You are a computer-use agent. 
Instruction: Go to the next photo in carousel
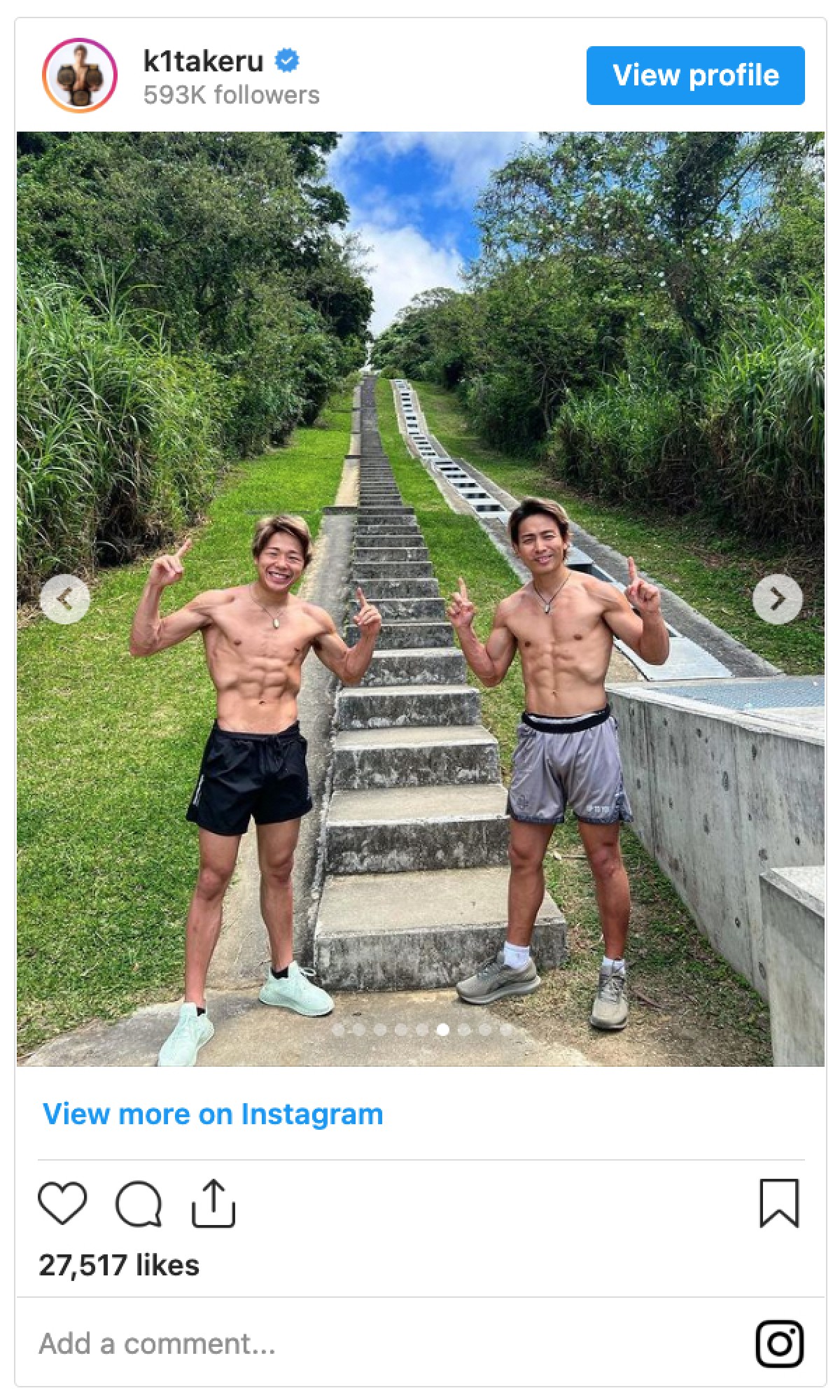(x=777, y=599)
